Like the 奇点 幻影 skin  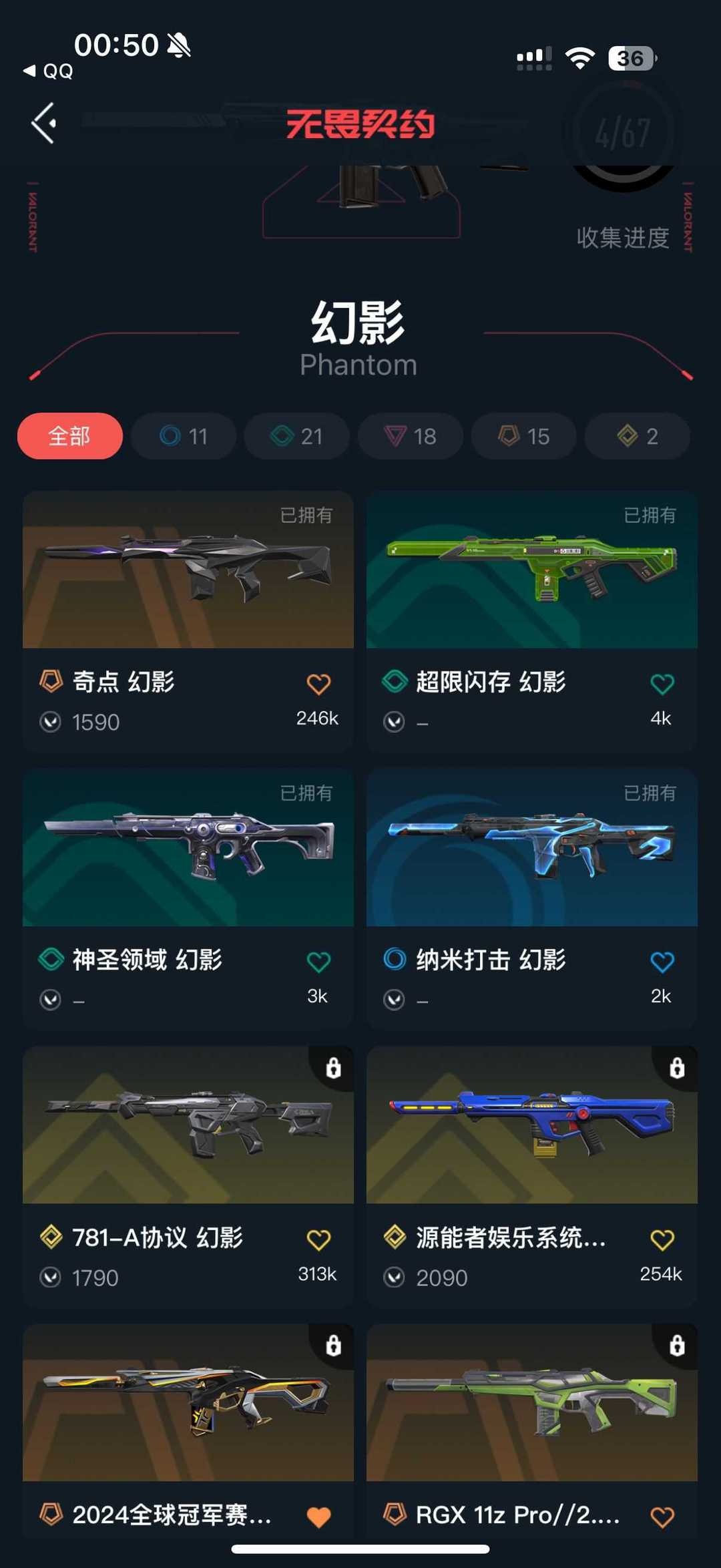click(318, 684)
